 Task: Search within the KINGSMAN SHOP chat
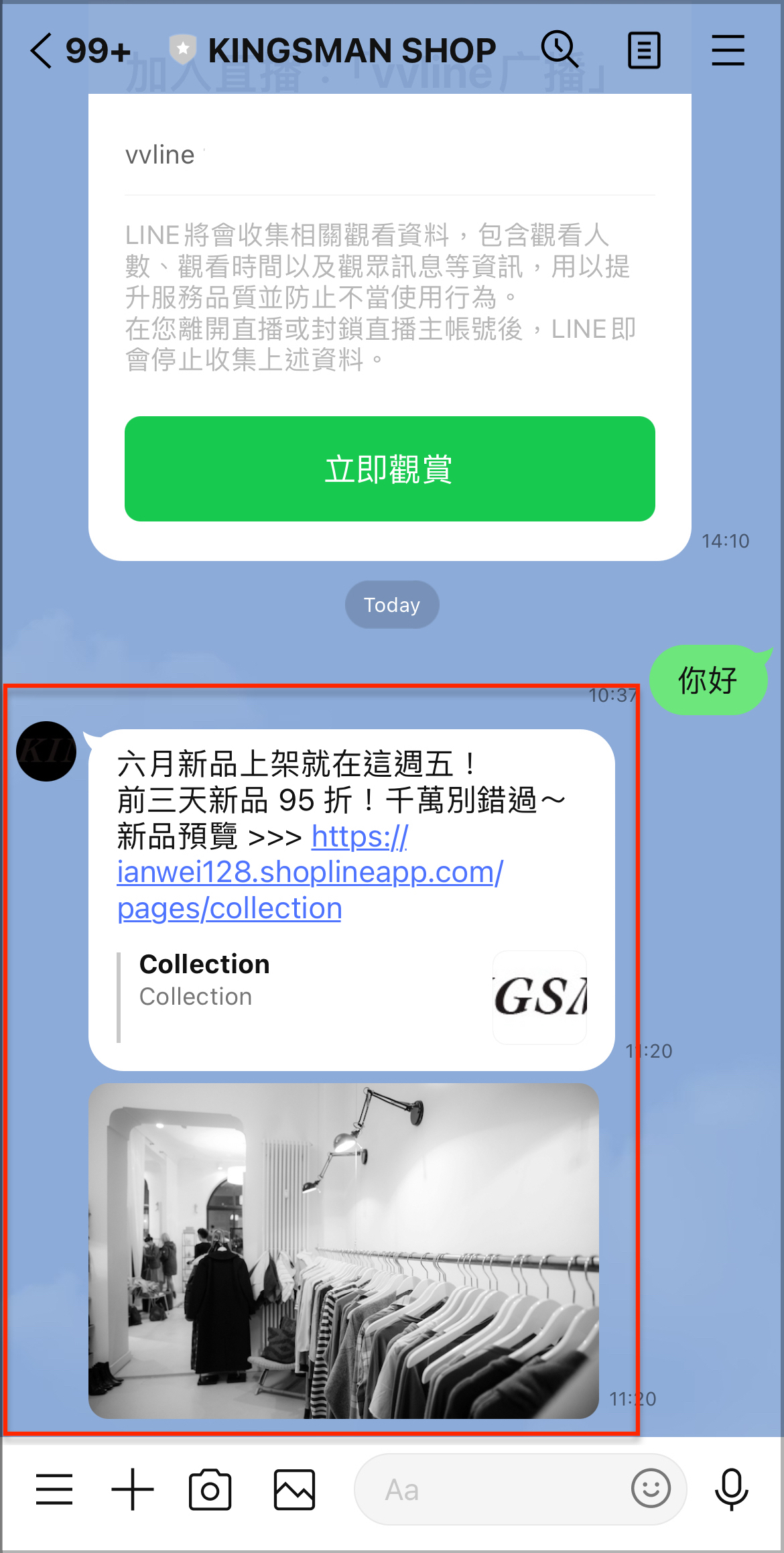[560, 50]
